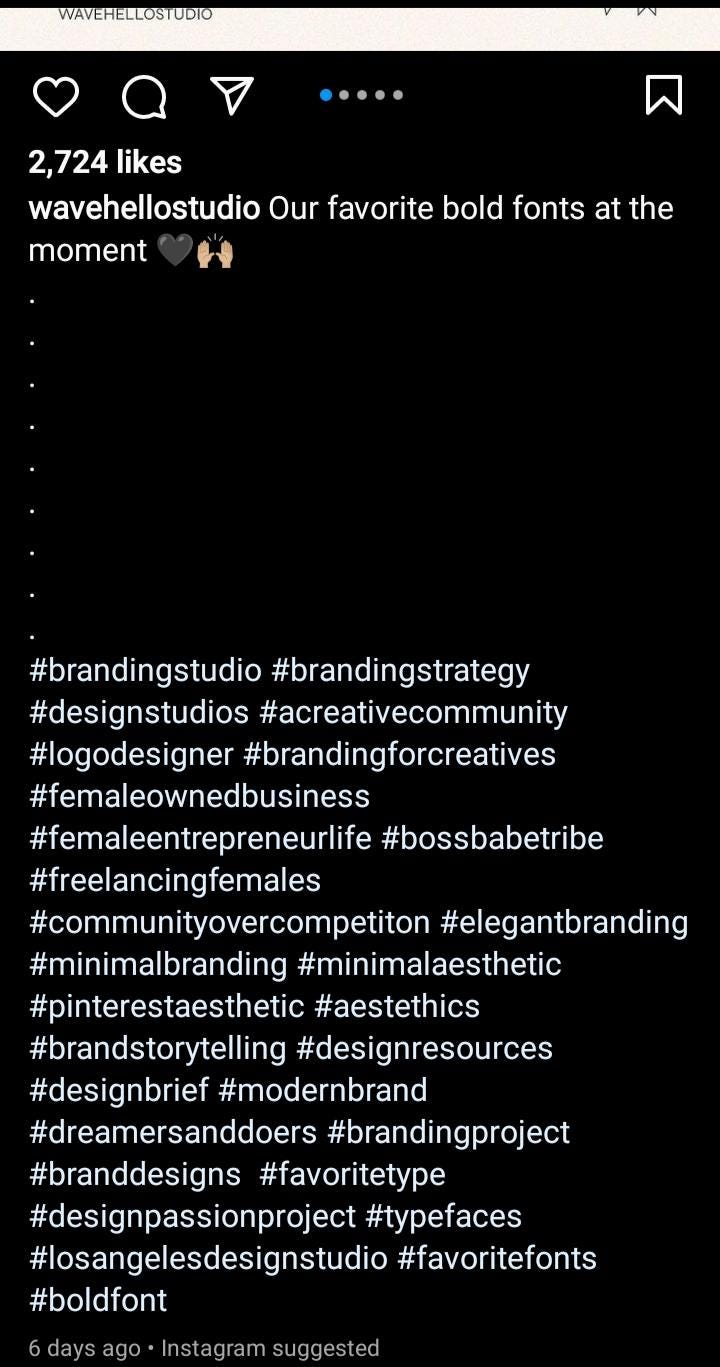This screenshot has height=1367, width=720.
Task: Open the #minimalaesthetic hashtag
Action: tap(429, 964)
